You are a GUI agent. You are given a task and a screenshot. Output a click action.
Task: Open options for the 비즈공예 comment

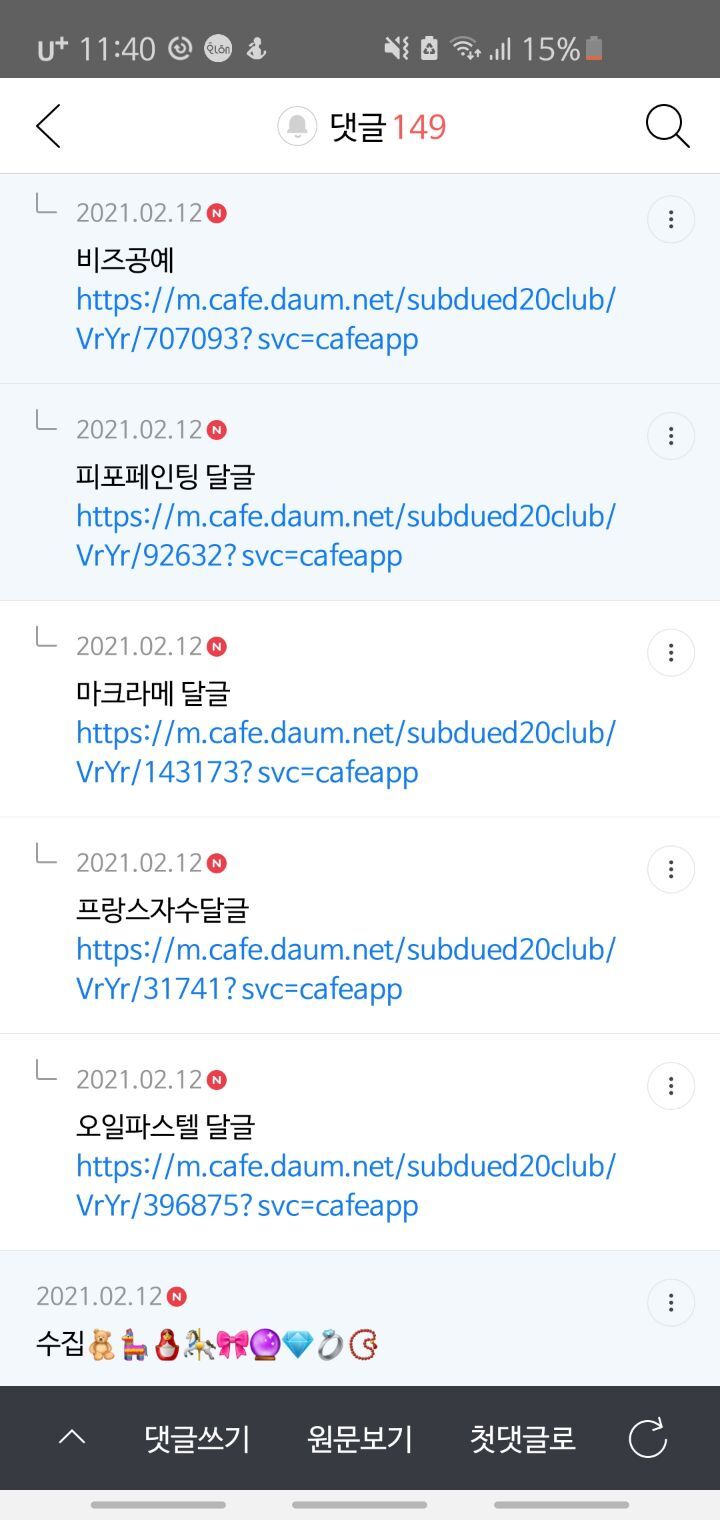(x=671, y=220)
